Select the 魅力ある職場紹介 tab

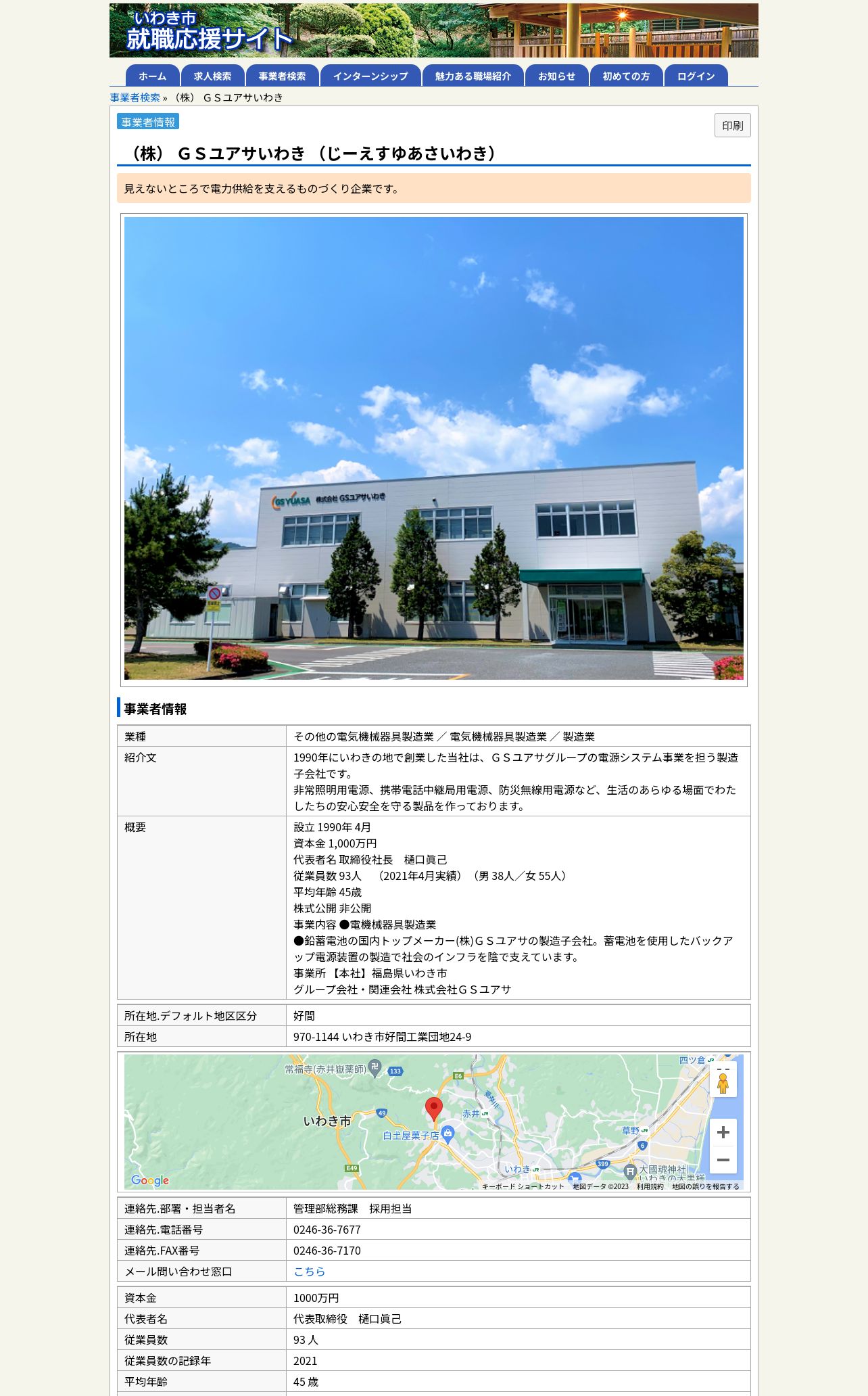click(x=473, y=76)
